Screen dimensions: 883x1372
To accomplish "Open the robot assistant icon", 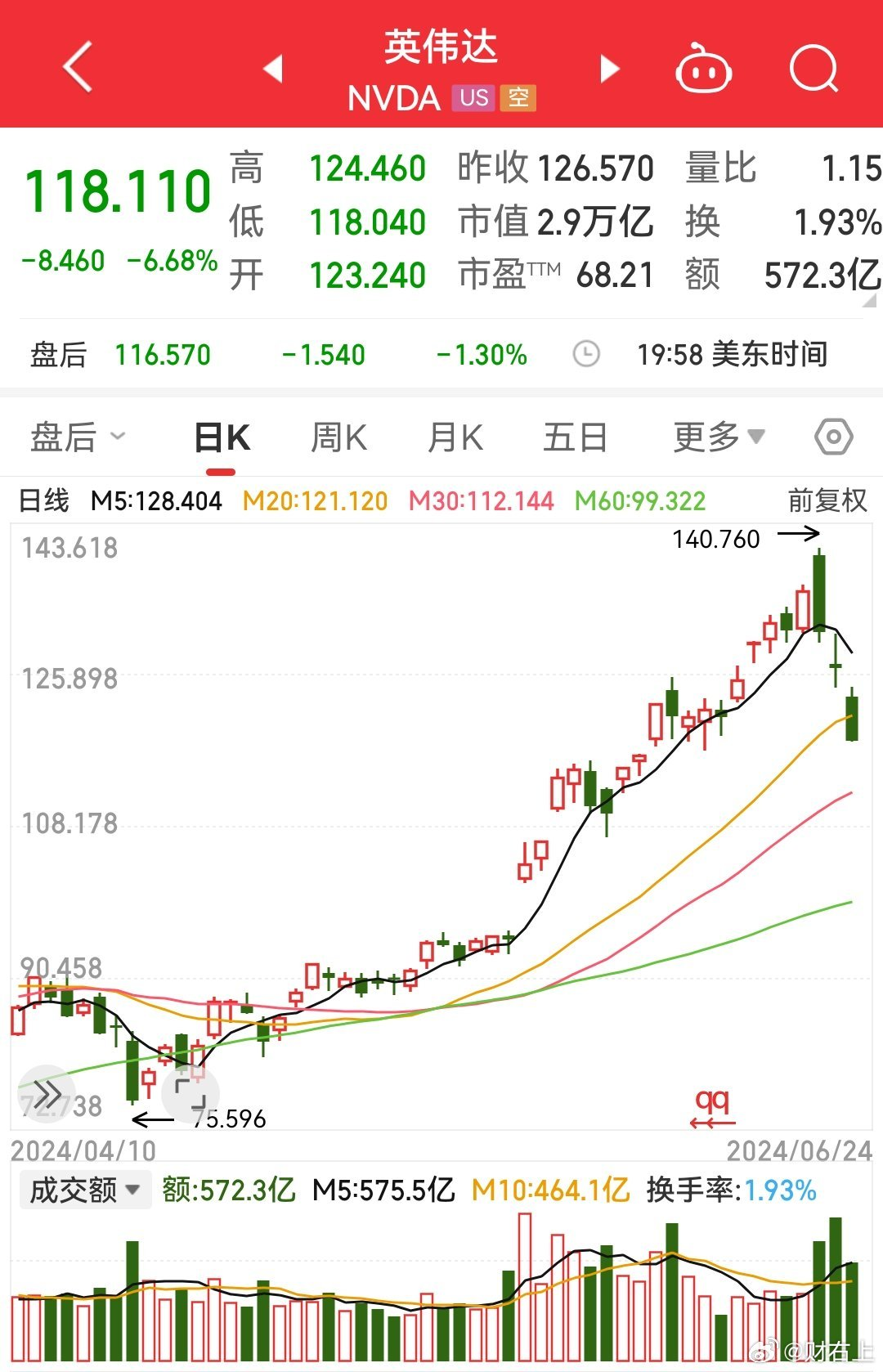I will (x=703, y=68).
